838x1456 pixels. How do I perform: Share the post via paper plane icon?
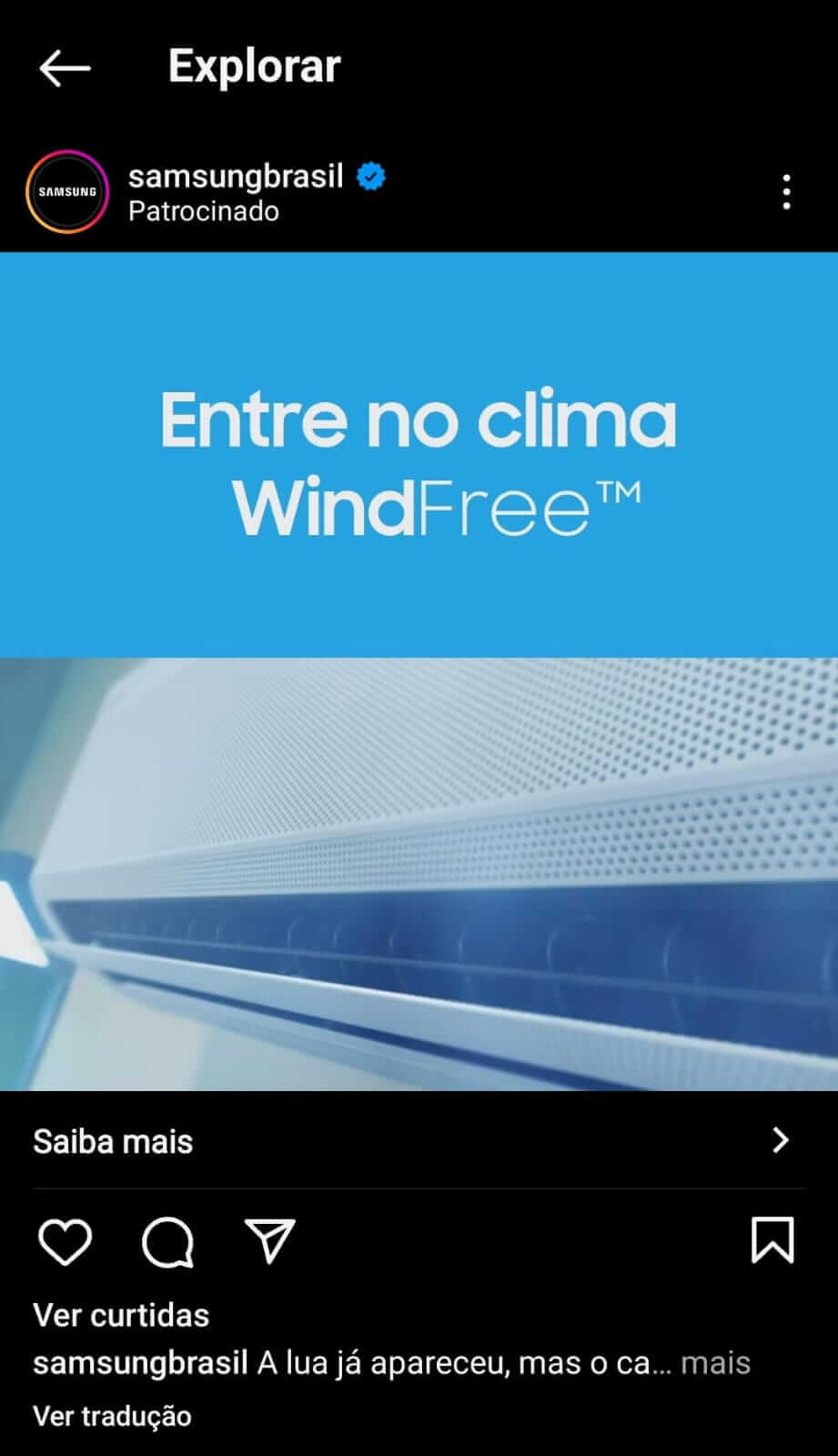tap(270, 1241)
